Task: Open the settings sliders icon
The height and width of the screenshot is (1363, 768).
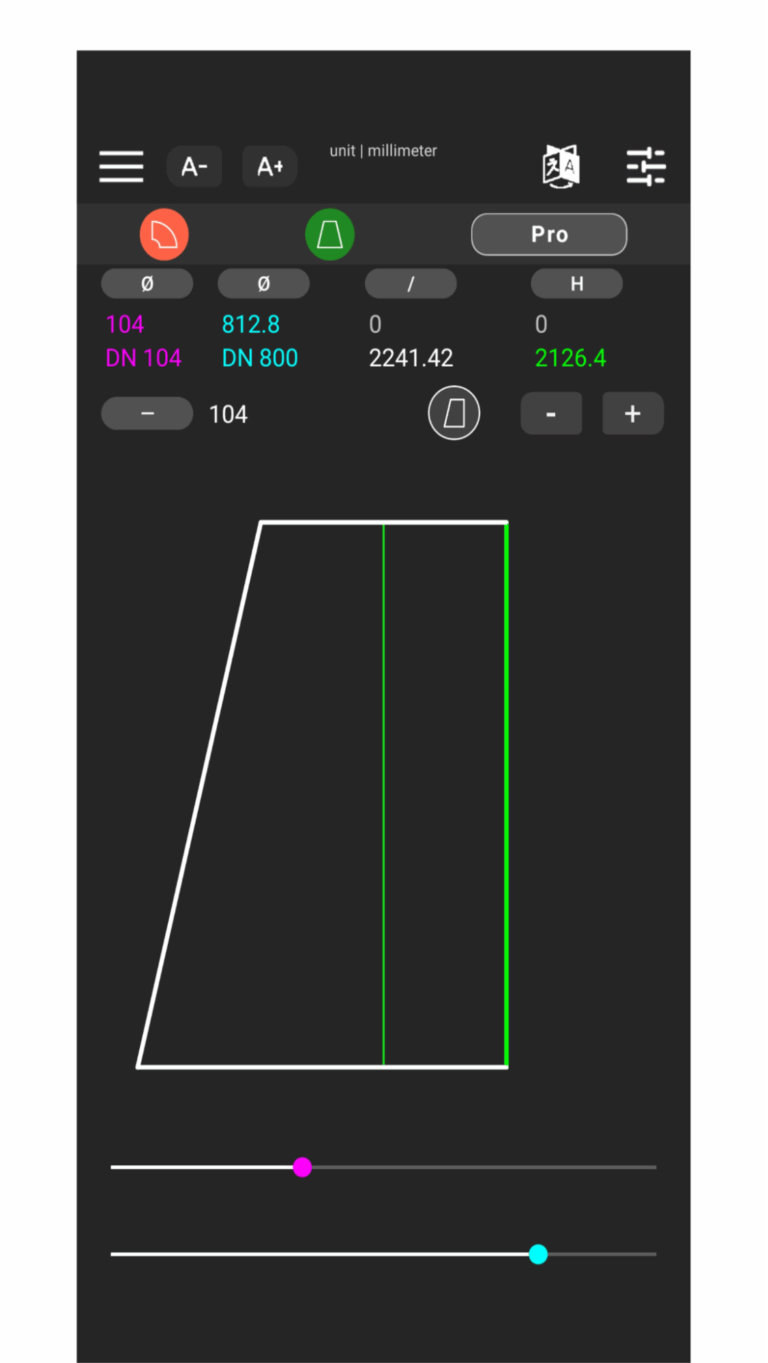Action: 646,166
